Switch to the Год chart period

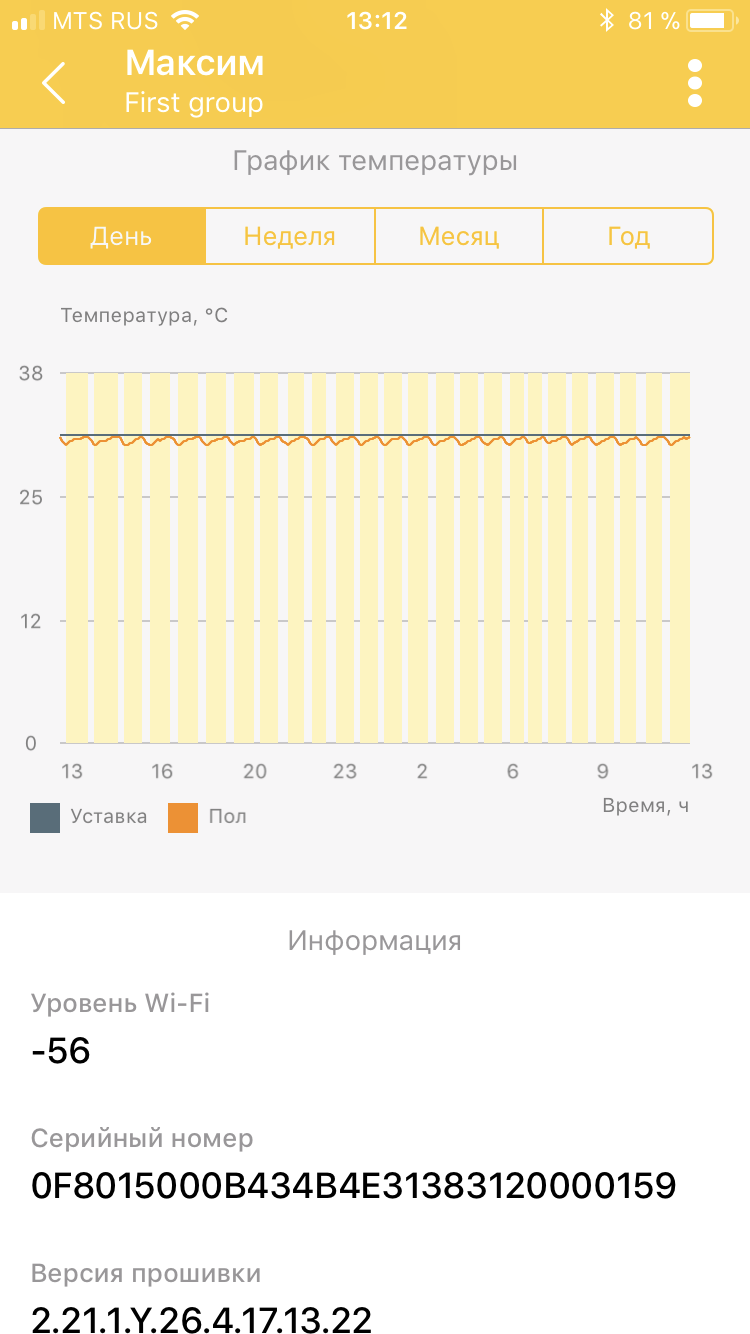coord(628,237)
